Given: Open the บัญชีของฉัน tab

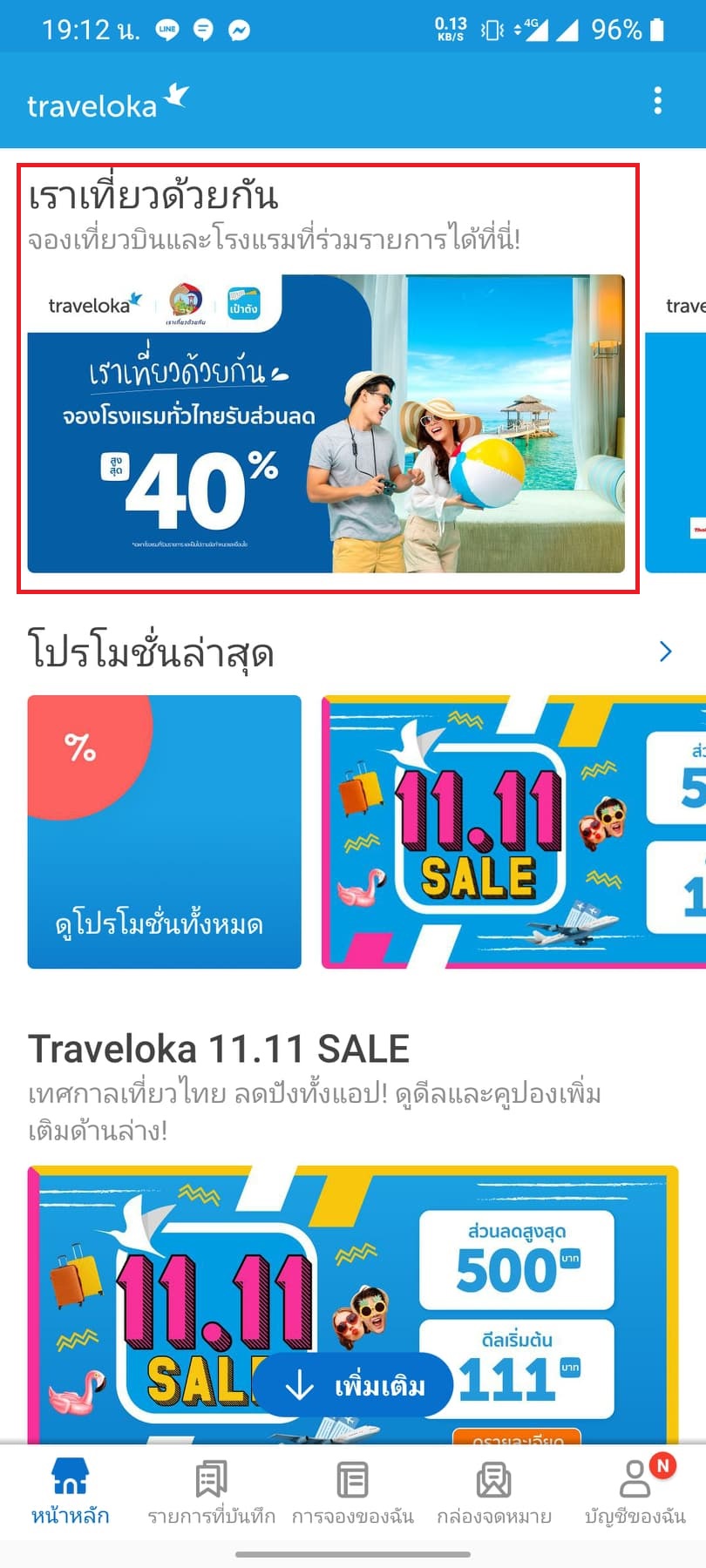Looking at the screenshot, I should click(635, 1491).
